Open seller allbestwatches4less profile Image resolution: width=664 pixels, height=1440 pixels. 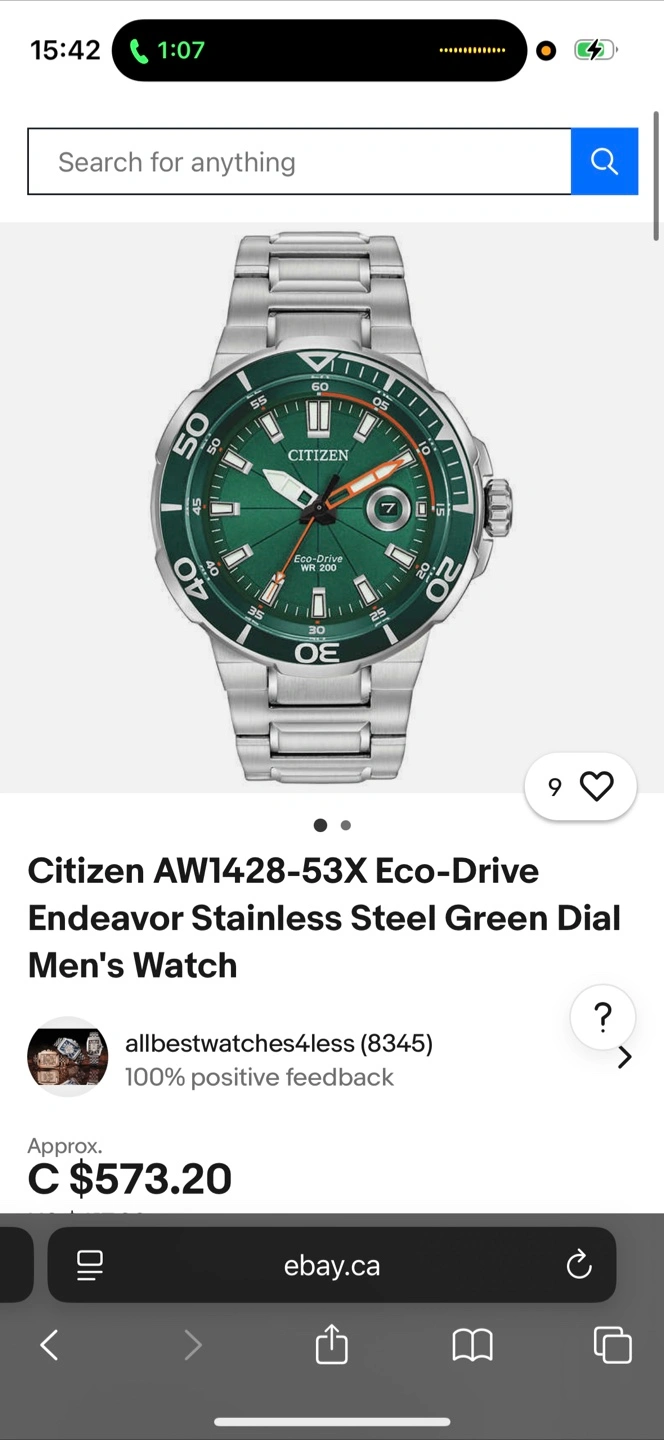coord(278,1044)
